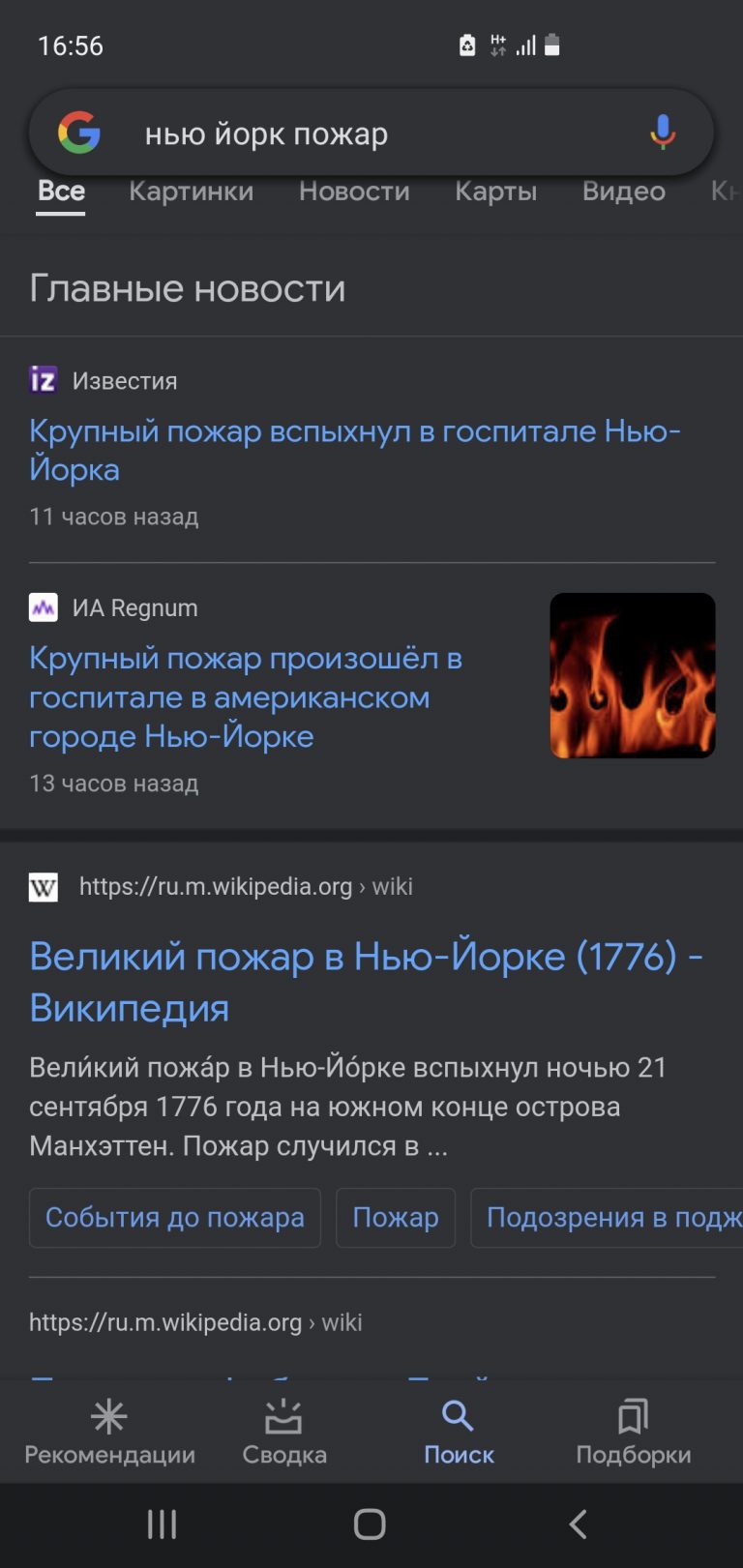The width and height of the screenshot is (743, 1568).
Task: Switch to the Картинки tab
Action: [x=192, y=192]
